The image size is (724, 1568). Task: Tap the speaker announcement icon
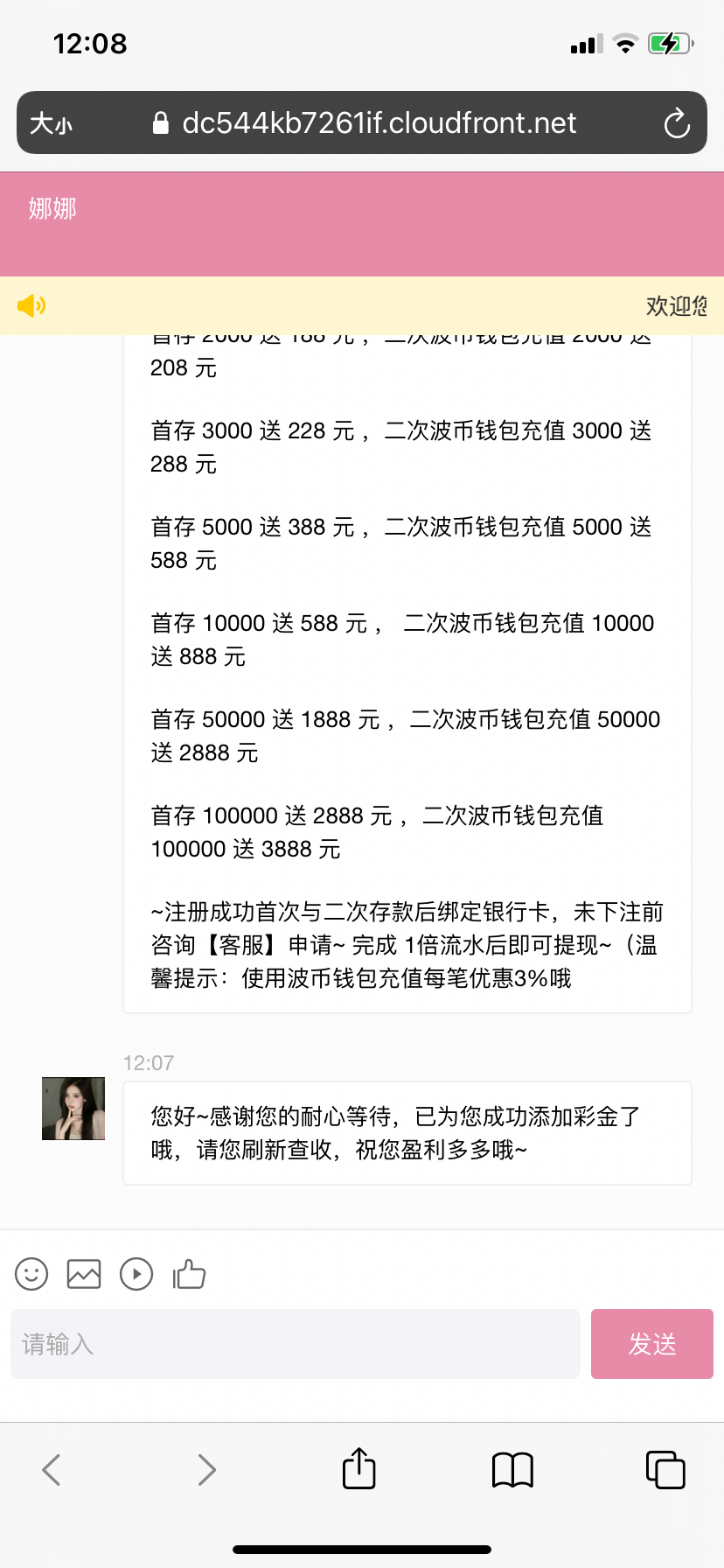point(31,305)
